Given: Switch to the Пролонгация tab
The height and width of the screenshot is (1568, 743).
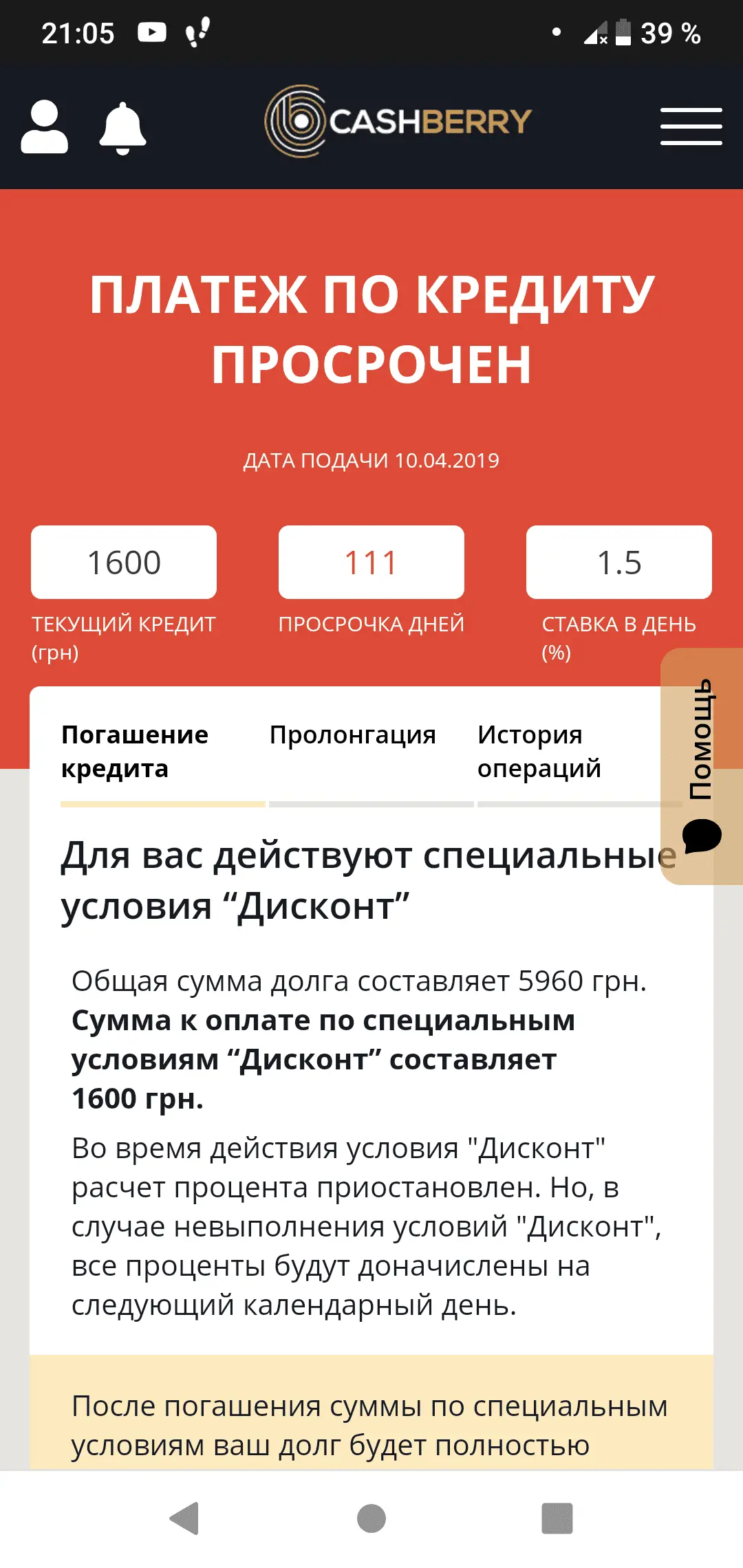Looking at the screenshot, I should coord(352,735).
